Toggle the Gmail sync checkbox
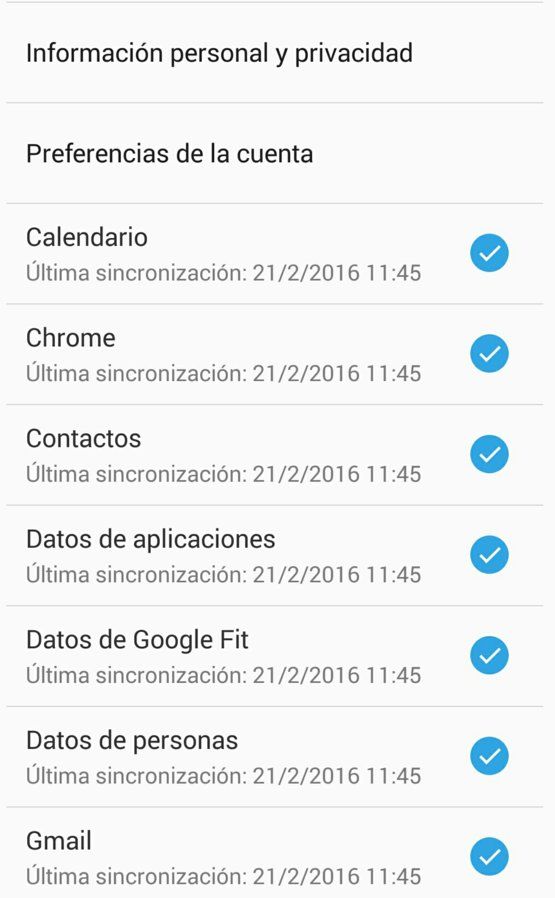Viewport: 555px width, 898px height. [x=489, y=857]
